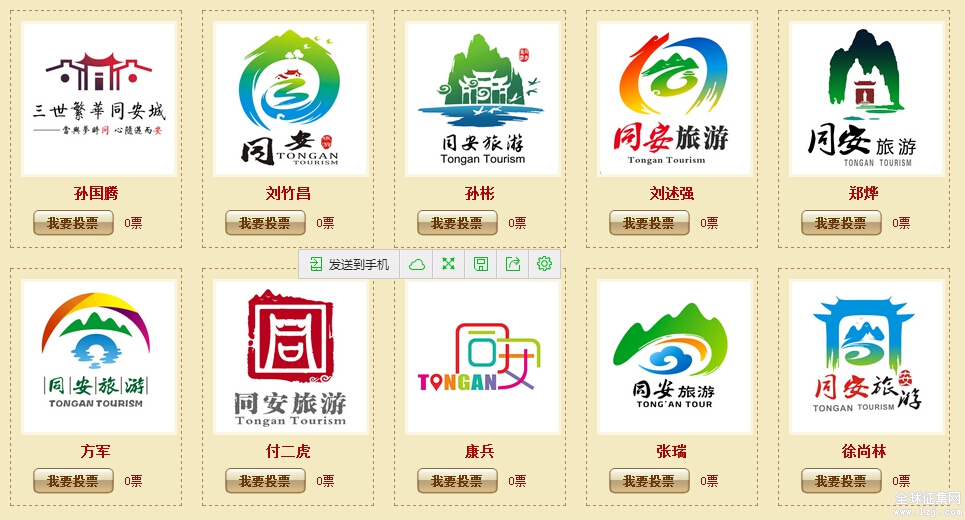Vote for 孙国腾's logo design

coord(73,223)
